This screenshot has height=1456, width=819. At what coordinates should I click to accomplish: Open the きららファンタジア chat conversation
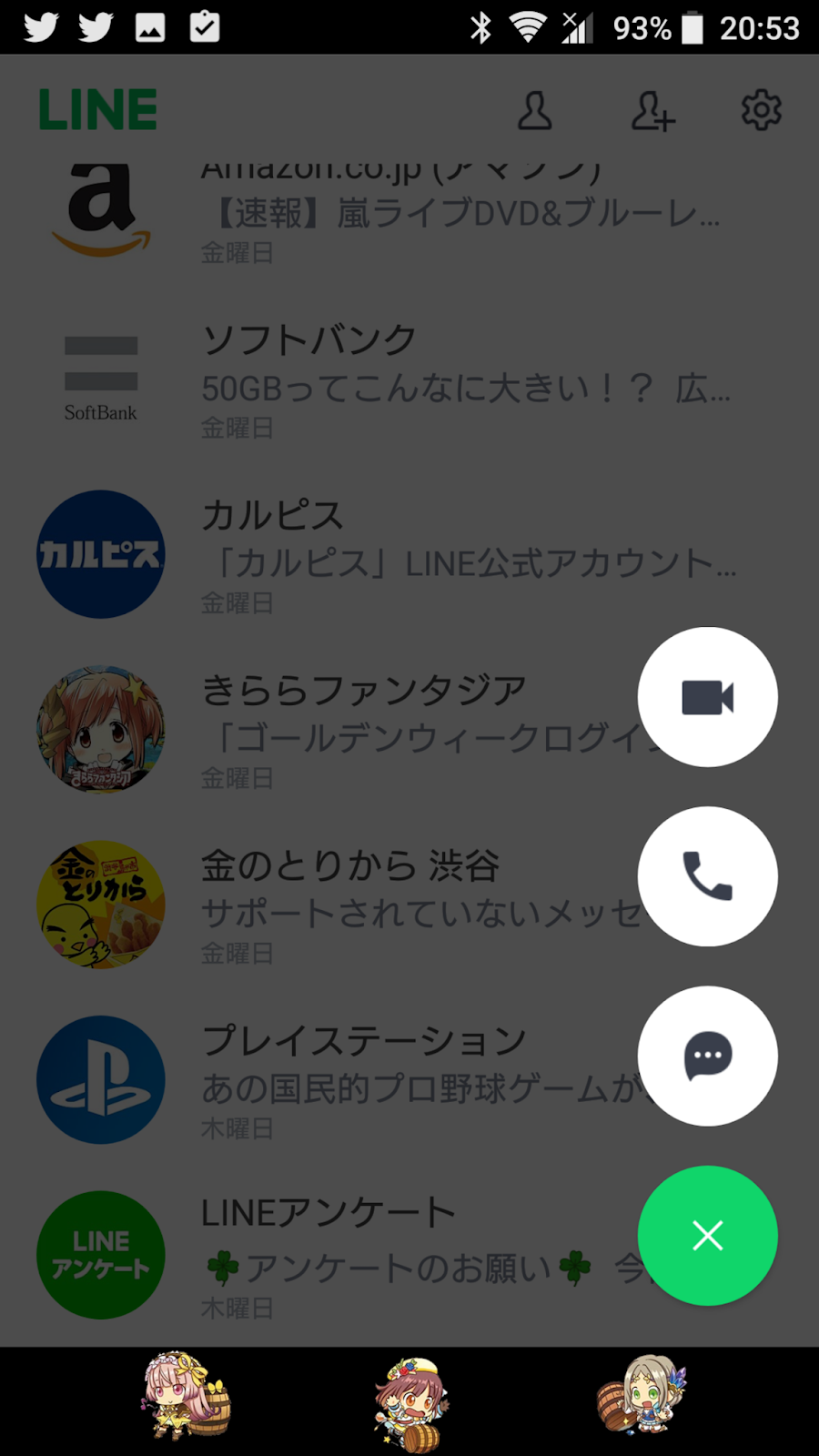(364, 728)
